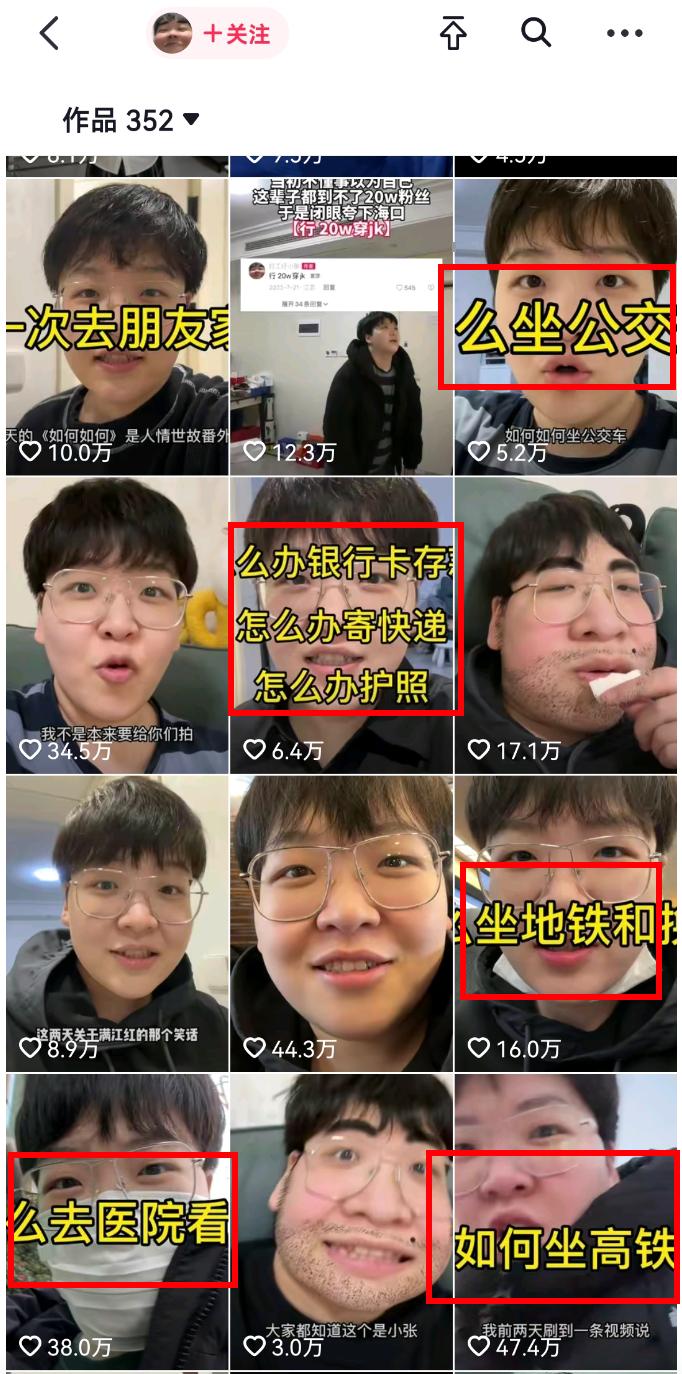682x1374 pixels.
Task: Play the 大家都知道这个是小张 video
Action: 341,1221
